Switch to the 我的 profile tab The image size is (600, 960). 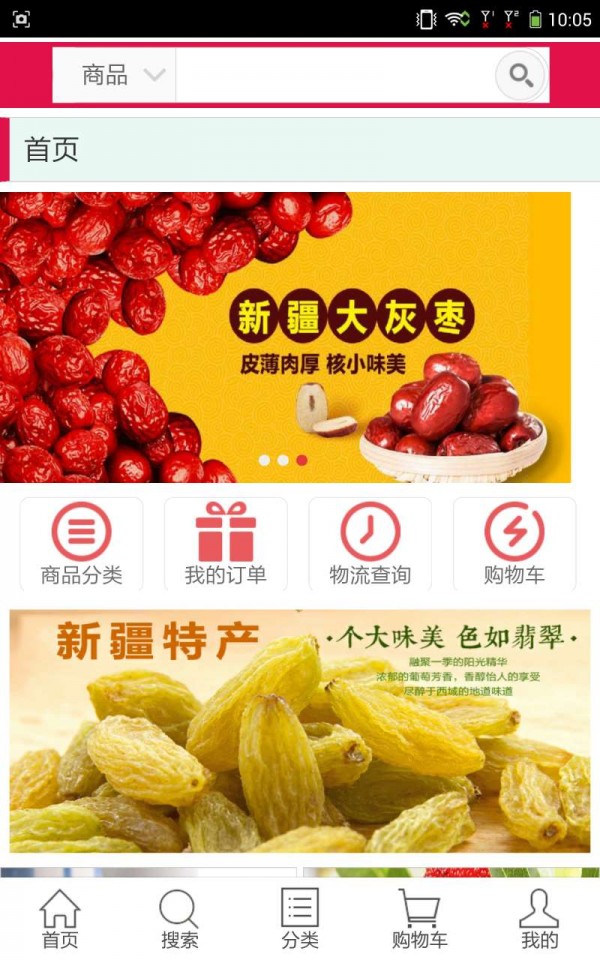539,919
